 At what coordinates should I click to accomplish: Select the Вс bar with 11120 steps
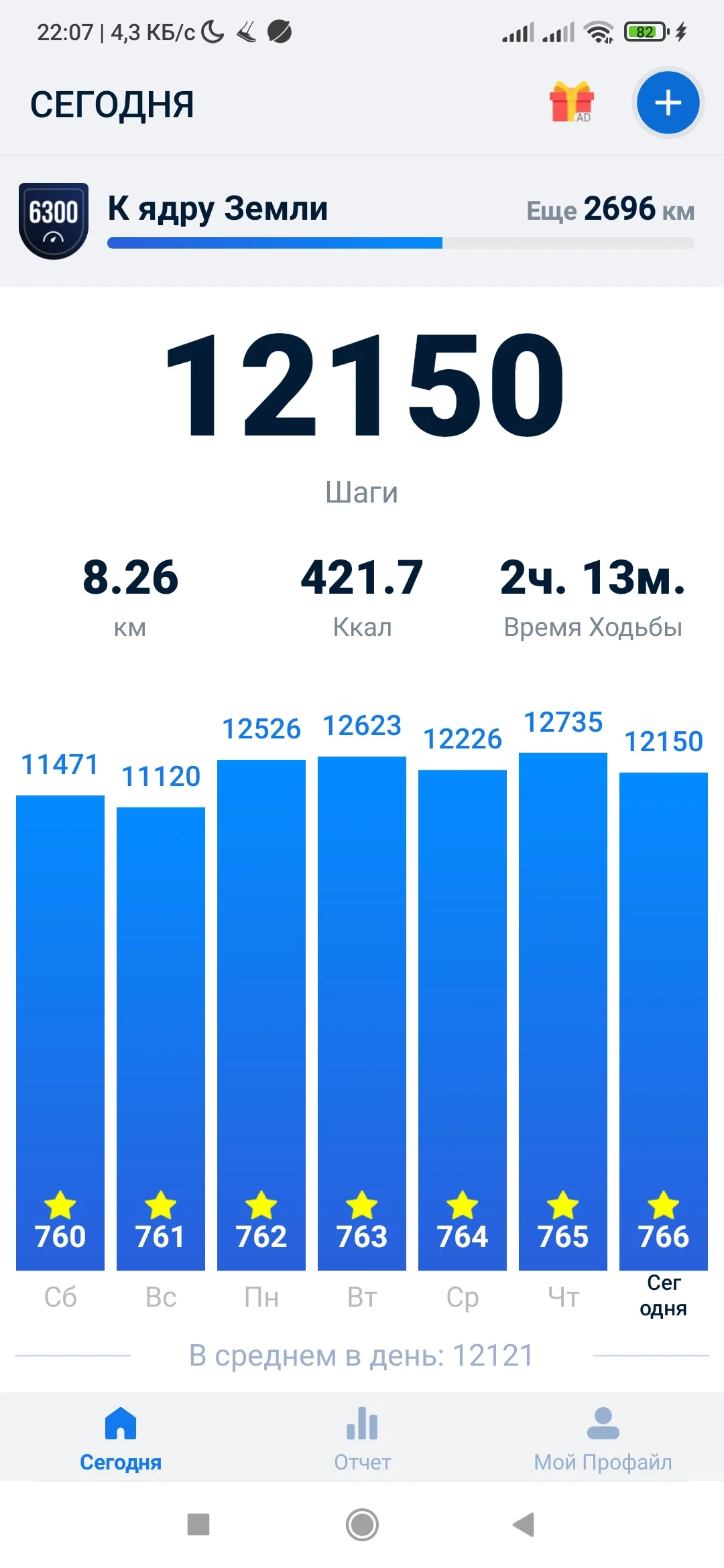pos(161,1039)
